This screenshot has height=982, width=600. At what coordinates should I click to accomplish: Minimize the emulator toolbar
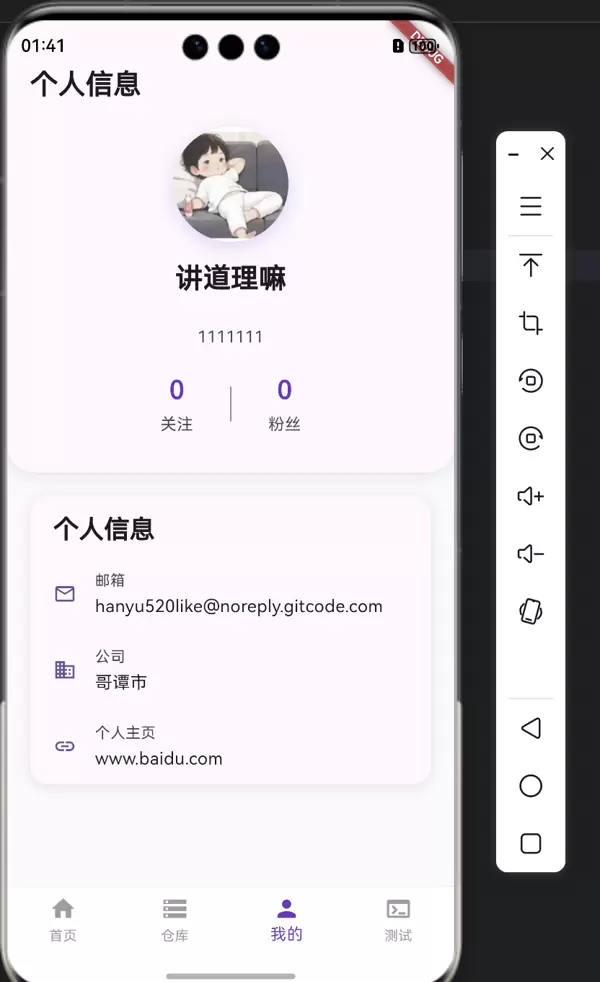(514, 155)
